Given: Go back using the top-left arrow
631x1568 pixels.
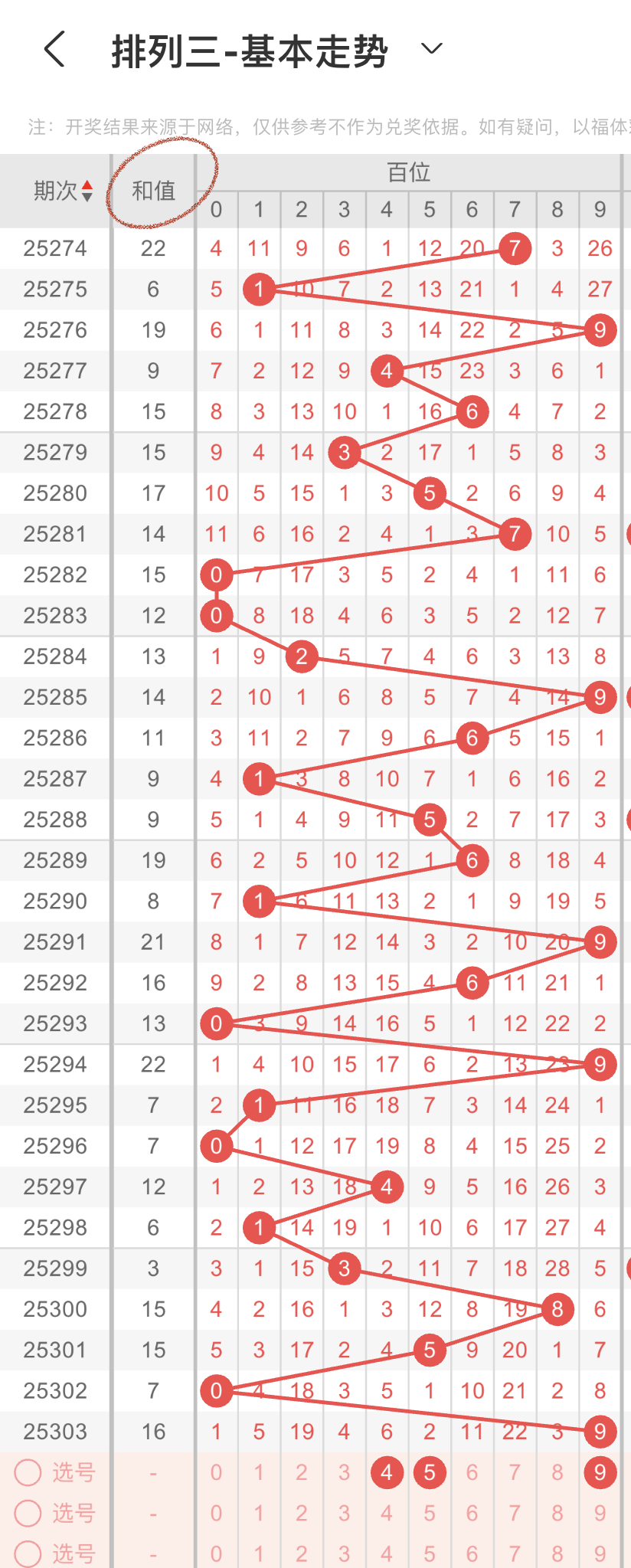Looking at the screenshot, I should pyautogui.click(x=55, y=50).
